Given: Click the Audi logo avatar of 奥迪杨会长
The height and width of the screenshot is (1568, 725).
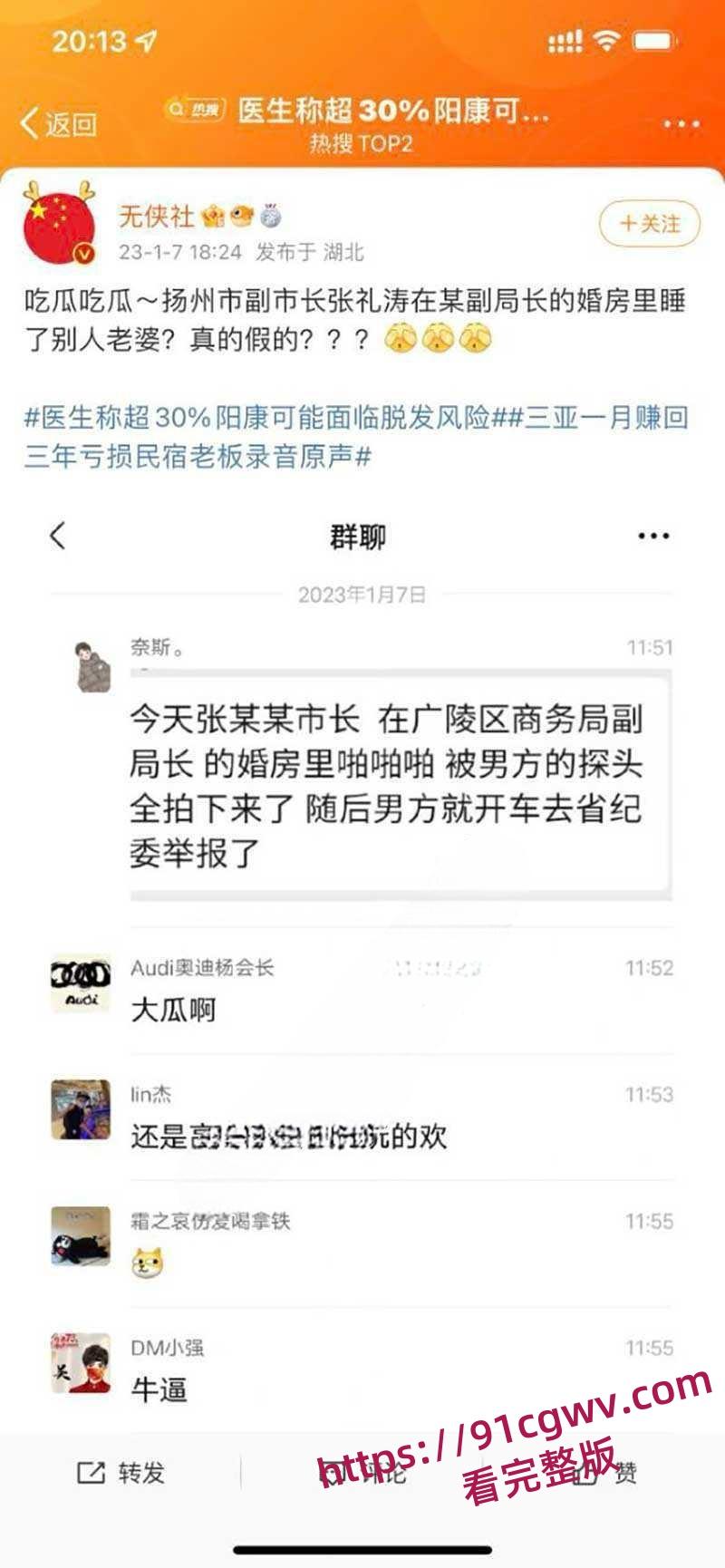Looking at the screenshot, I should point(79,983).
